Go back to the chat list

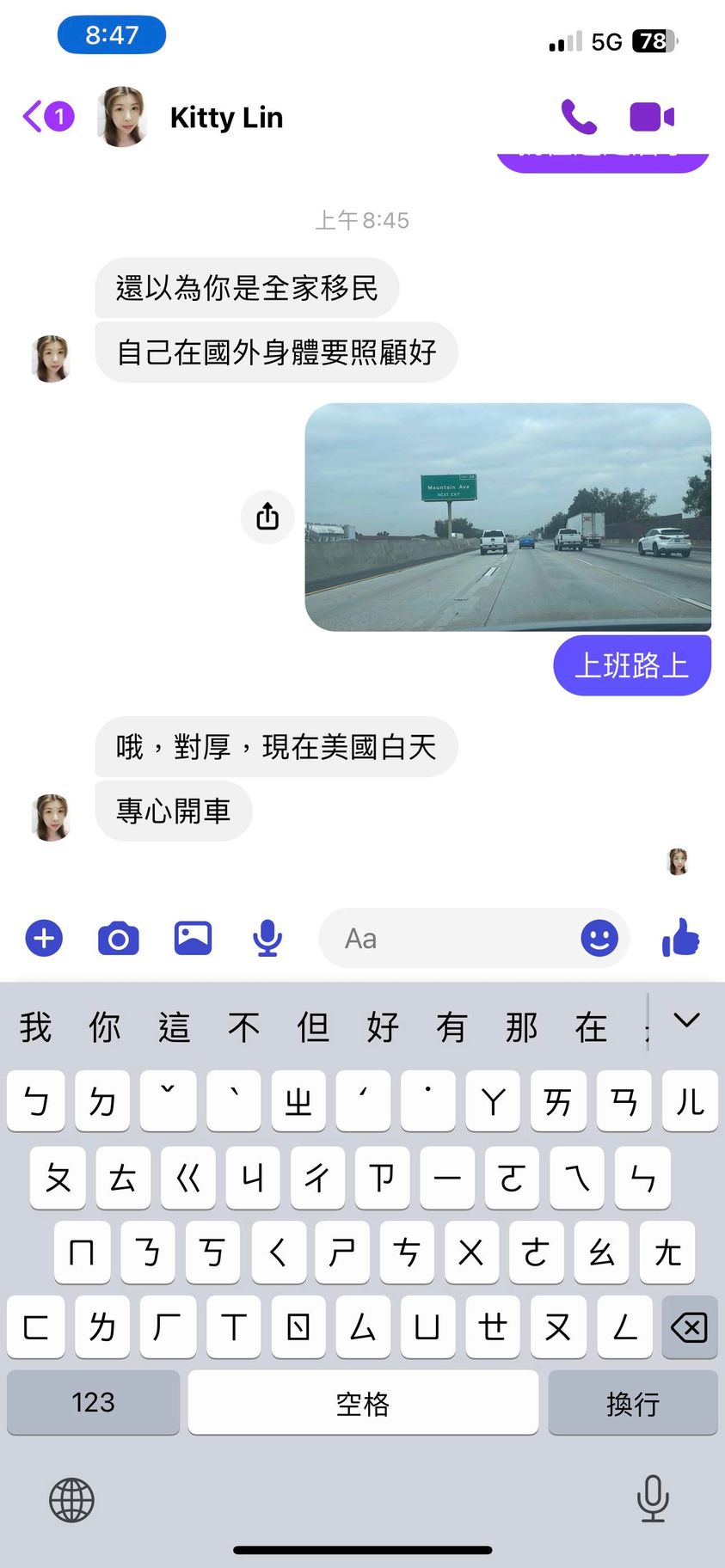coord(46,116)
